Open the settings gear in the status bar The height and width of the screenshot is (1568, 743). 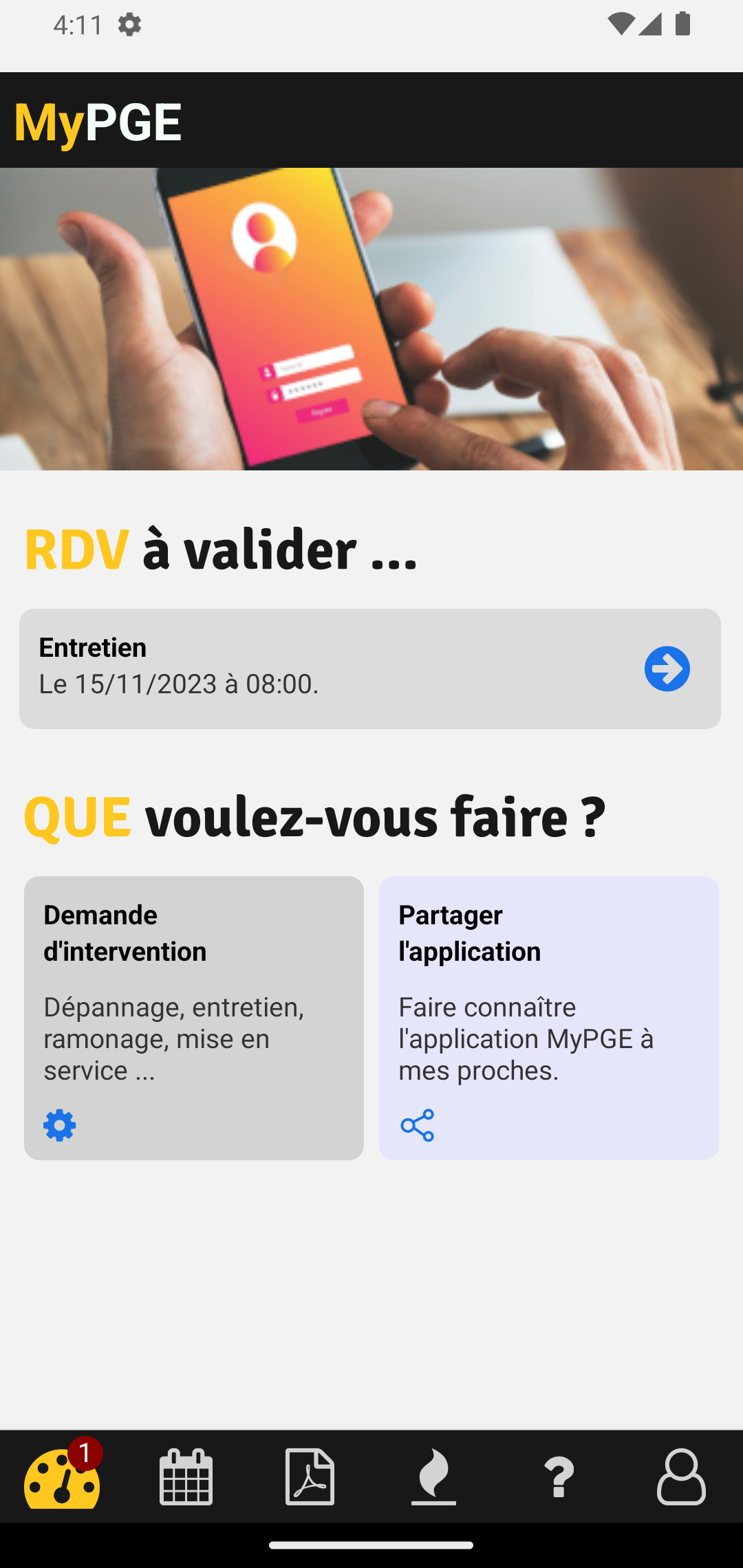pyautogui.click(x=129, y=25)
